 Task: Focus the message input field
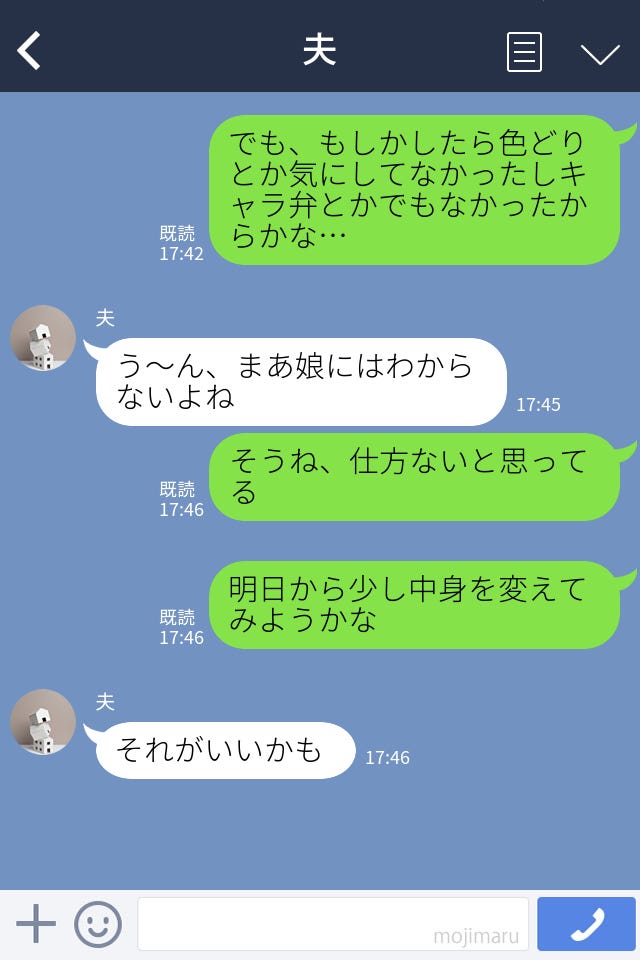[x=332, y=924]
